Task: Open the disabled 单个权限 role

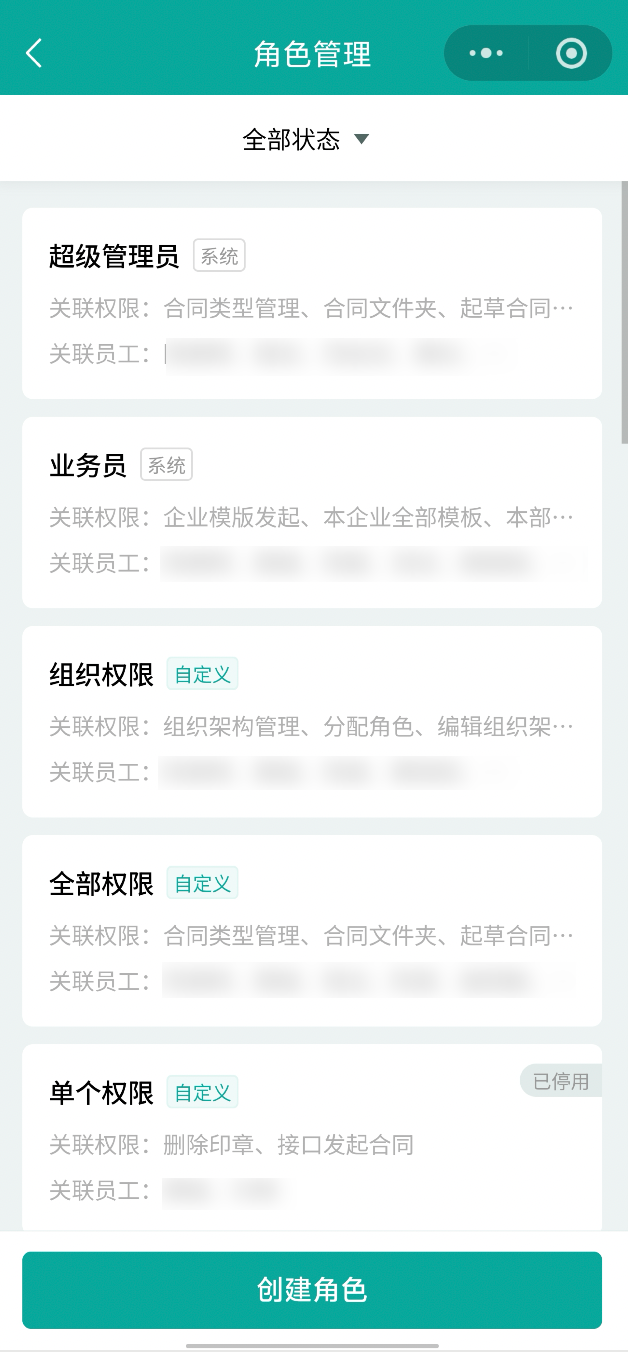Action: (312, 1137)
